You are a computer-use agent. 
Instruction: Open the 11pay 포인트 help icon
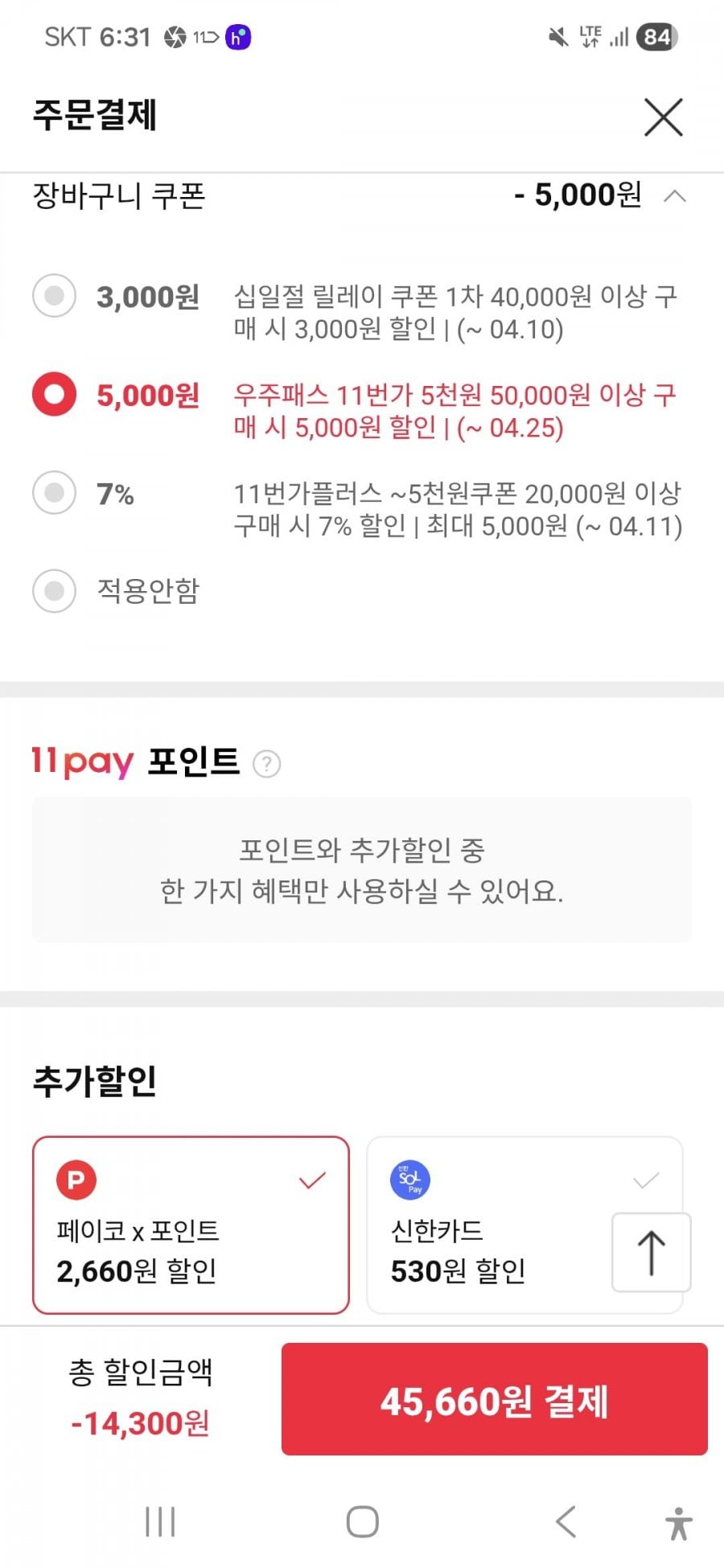point(266,763)
